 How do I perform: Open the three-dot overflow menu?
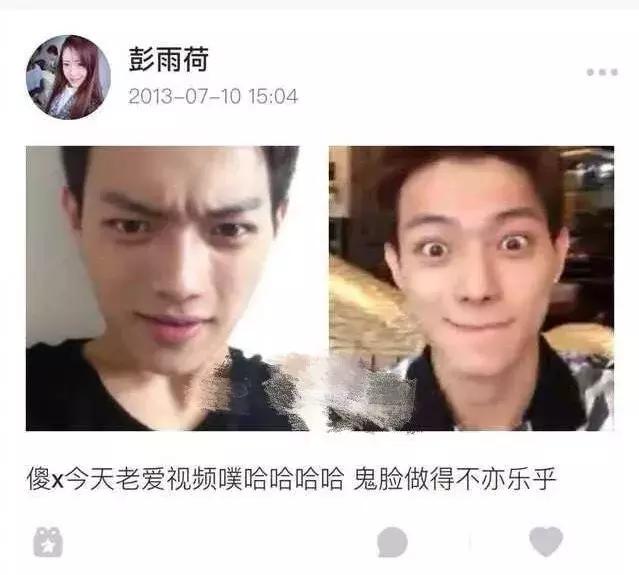click(601, 72)
